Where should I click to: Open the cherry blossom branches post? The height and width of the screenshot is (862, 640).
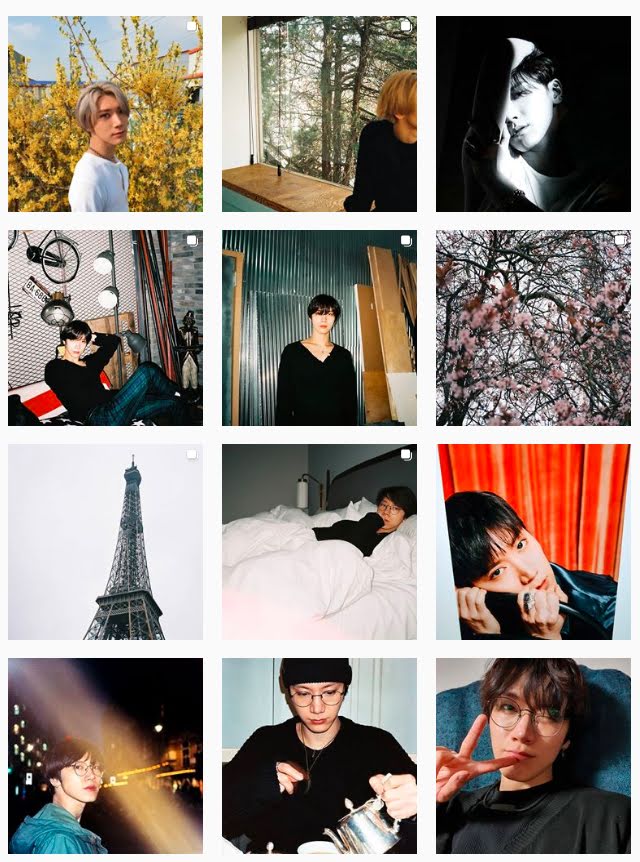point(533,328)
